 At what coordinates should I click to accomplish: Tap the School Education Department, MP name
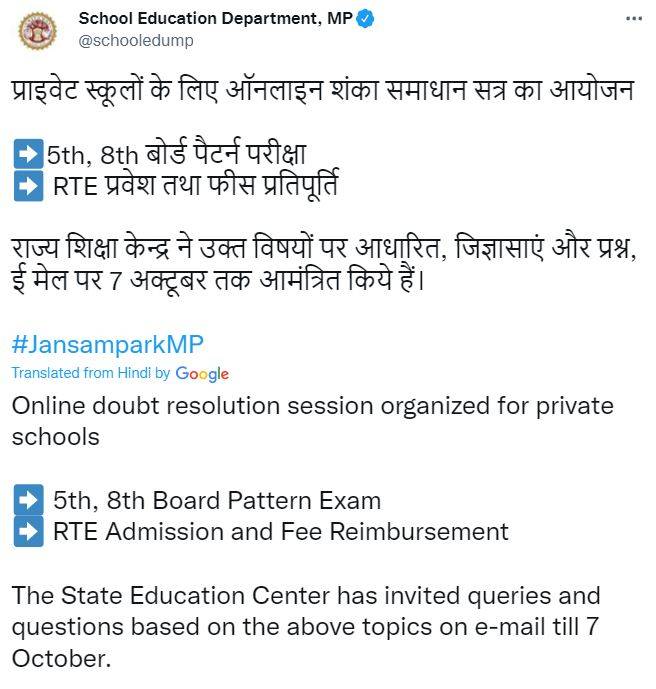click(214, 19)
